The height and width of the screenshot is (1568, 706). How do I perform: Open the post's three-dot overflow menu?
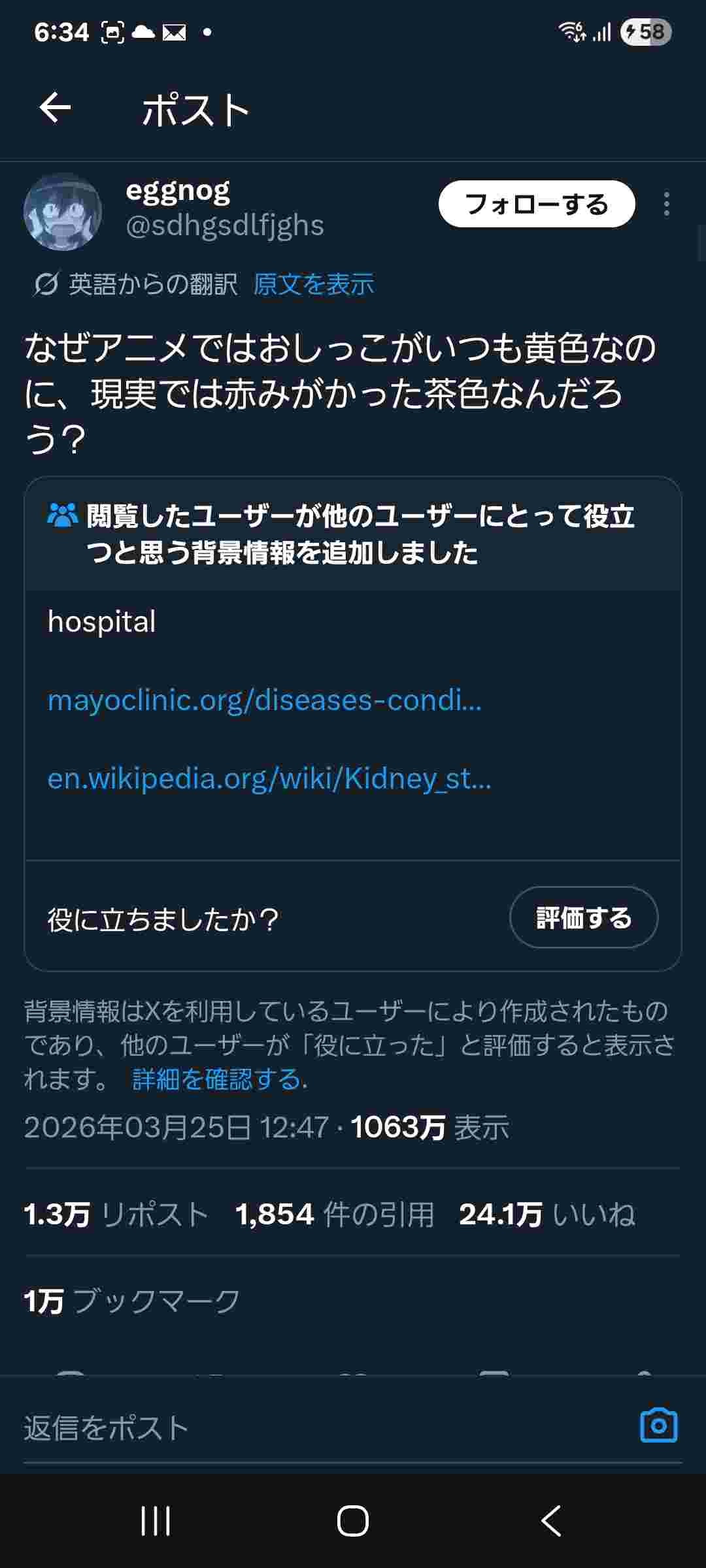(x=666, y=204)
